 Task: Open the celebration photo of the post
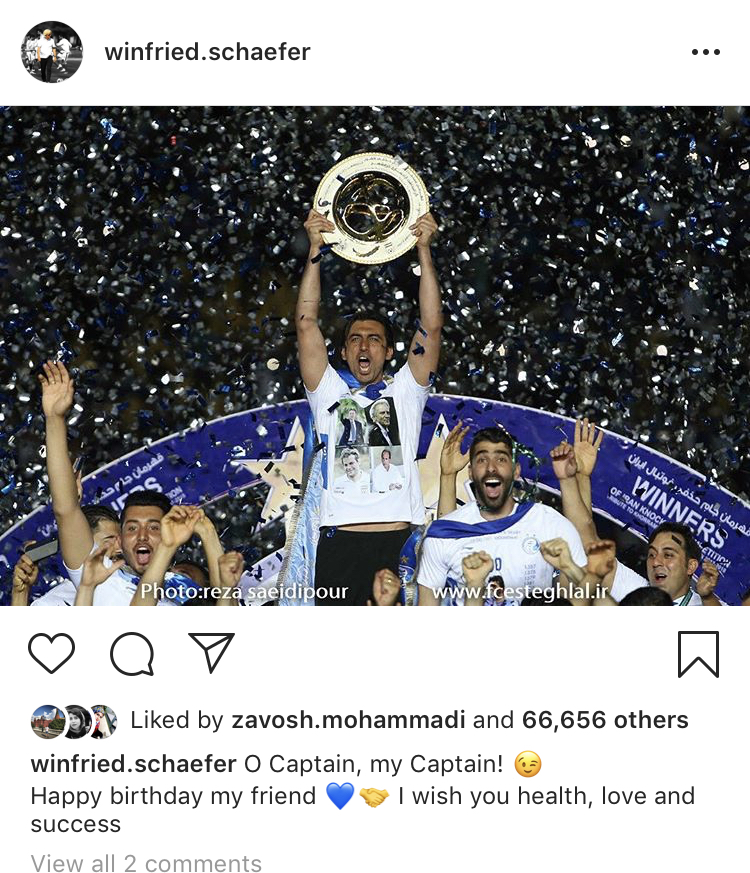pos(375,355)
